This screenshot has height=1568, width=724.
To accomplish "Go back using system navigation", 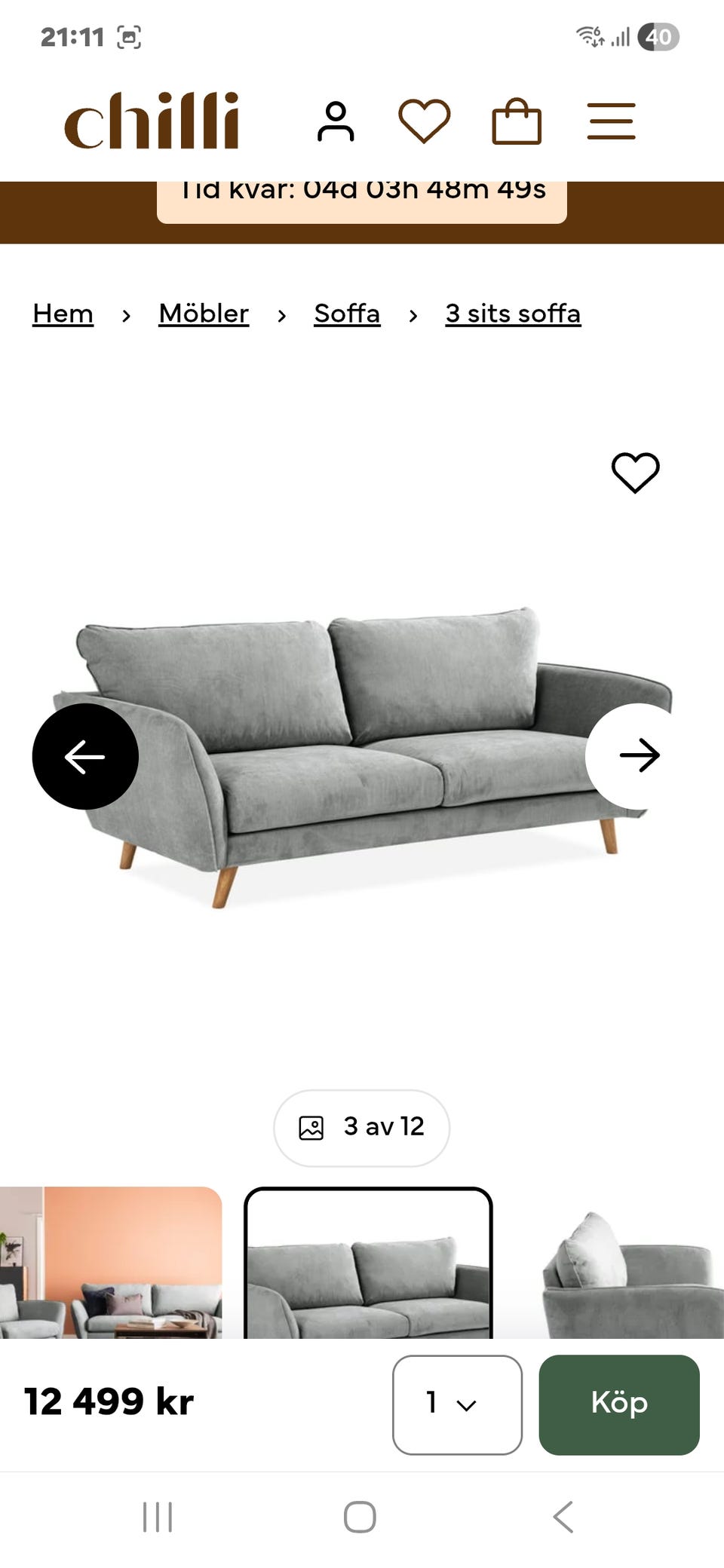I will tap(563, 1517).
